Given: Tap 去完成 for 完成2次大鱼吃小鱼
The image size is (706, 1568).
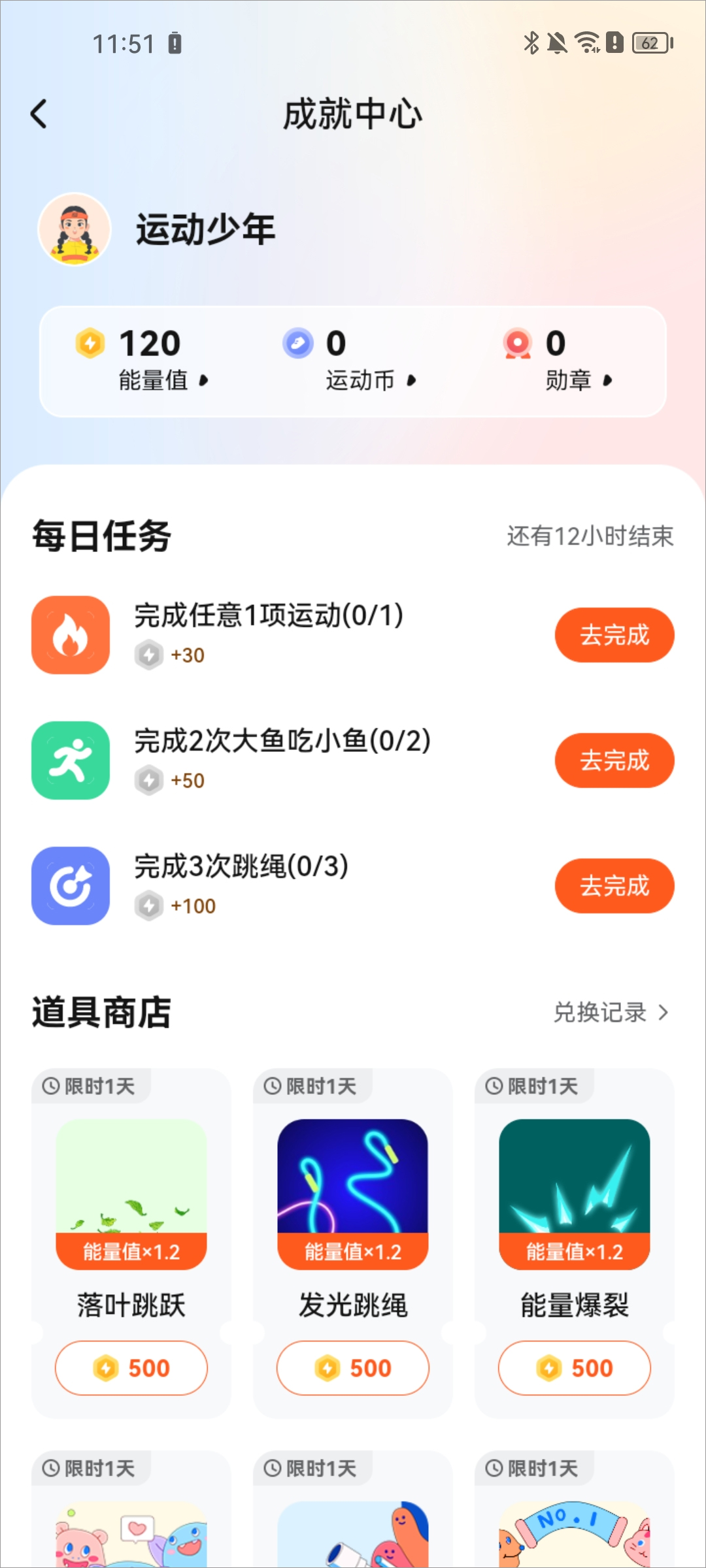Looking at the screenshot, I should pos(614,760).
